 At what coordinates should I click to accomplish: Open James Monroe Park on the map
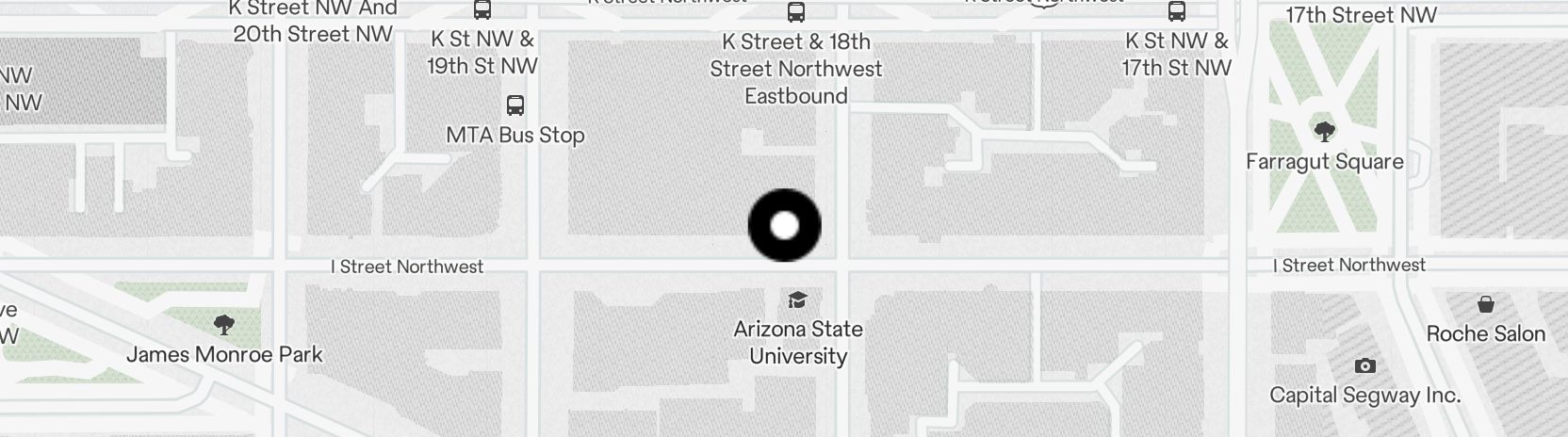coord(224,326)
